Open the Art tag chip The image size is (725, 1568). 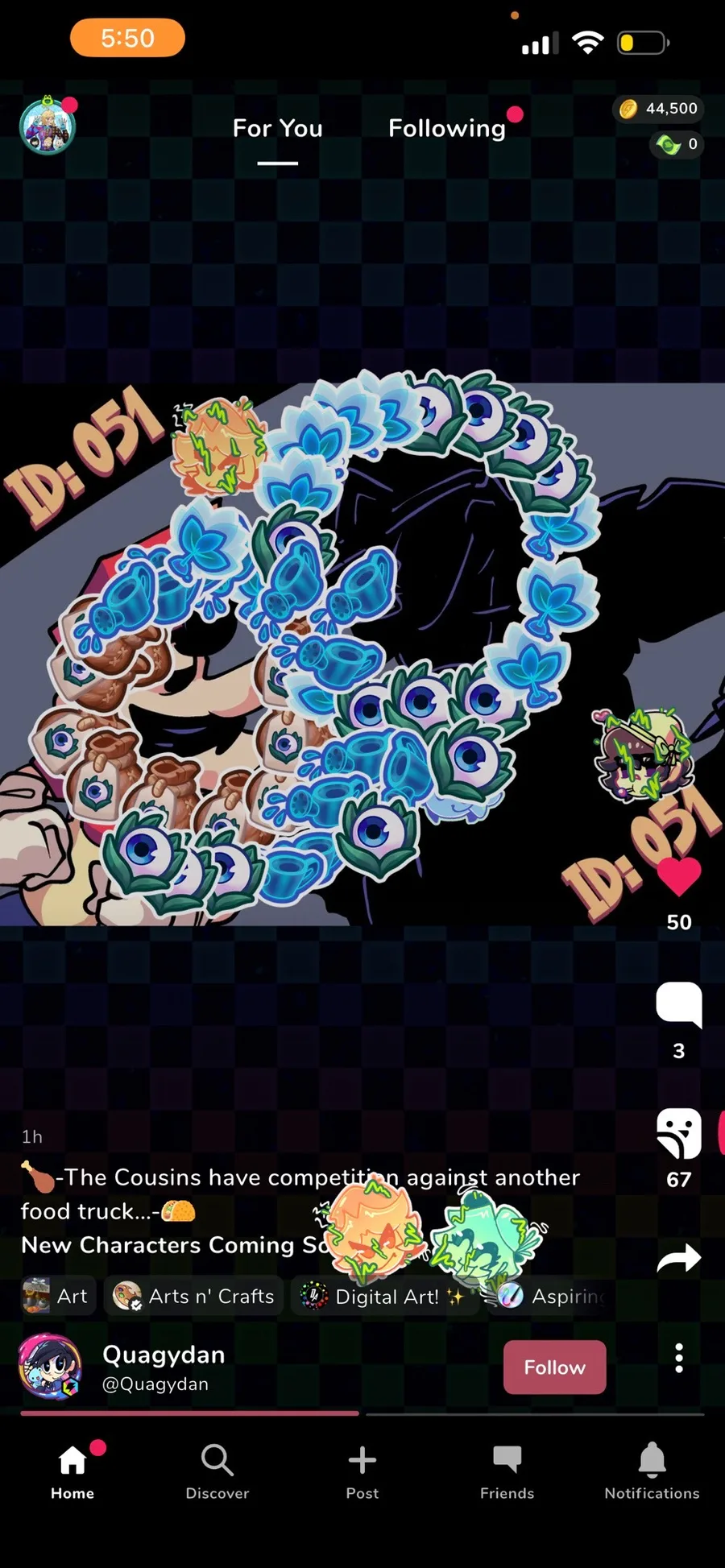56,1296
